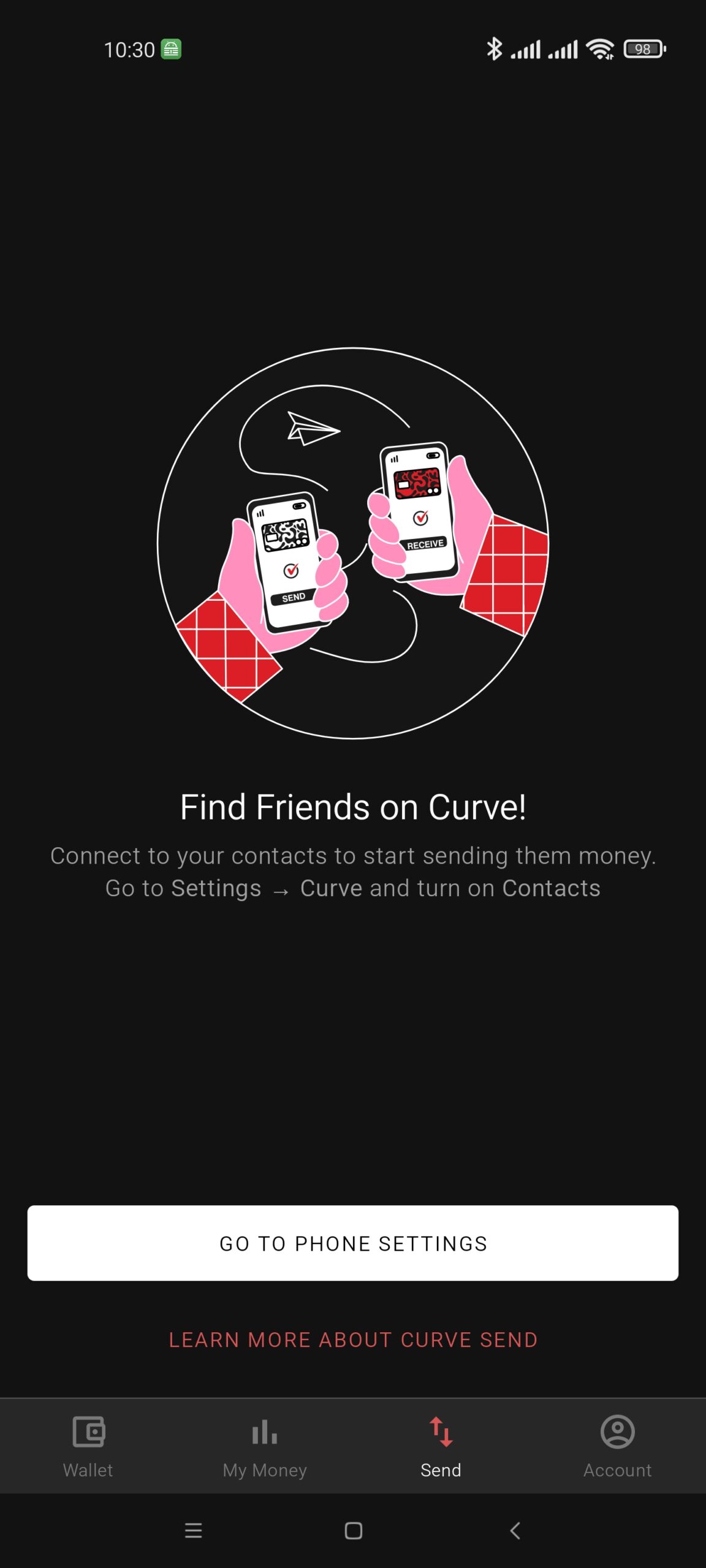The image size is (706, 1568).
Task: Tap the system back button
Action: (x=515, y=1531)
